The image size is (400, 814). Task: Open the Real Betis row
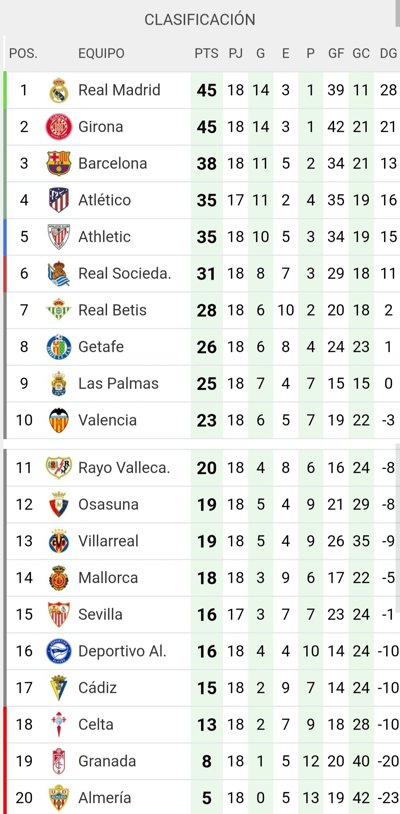click(201, 310)
